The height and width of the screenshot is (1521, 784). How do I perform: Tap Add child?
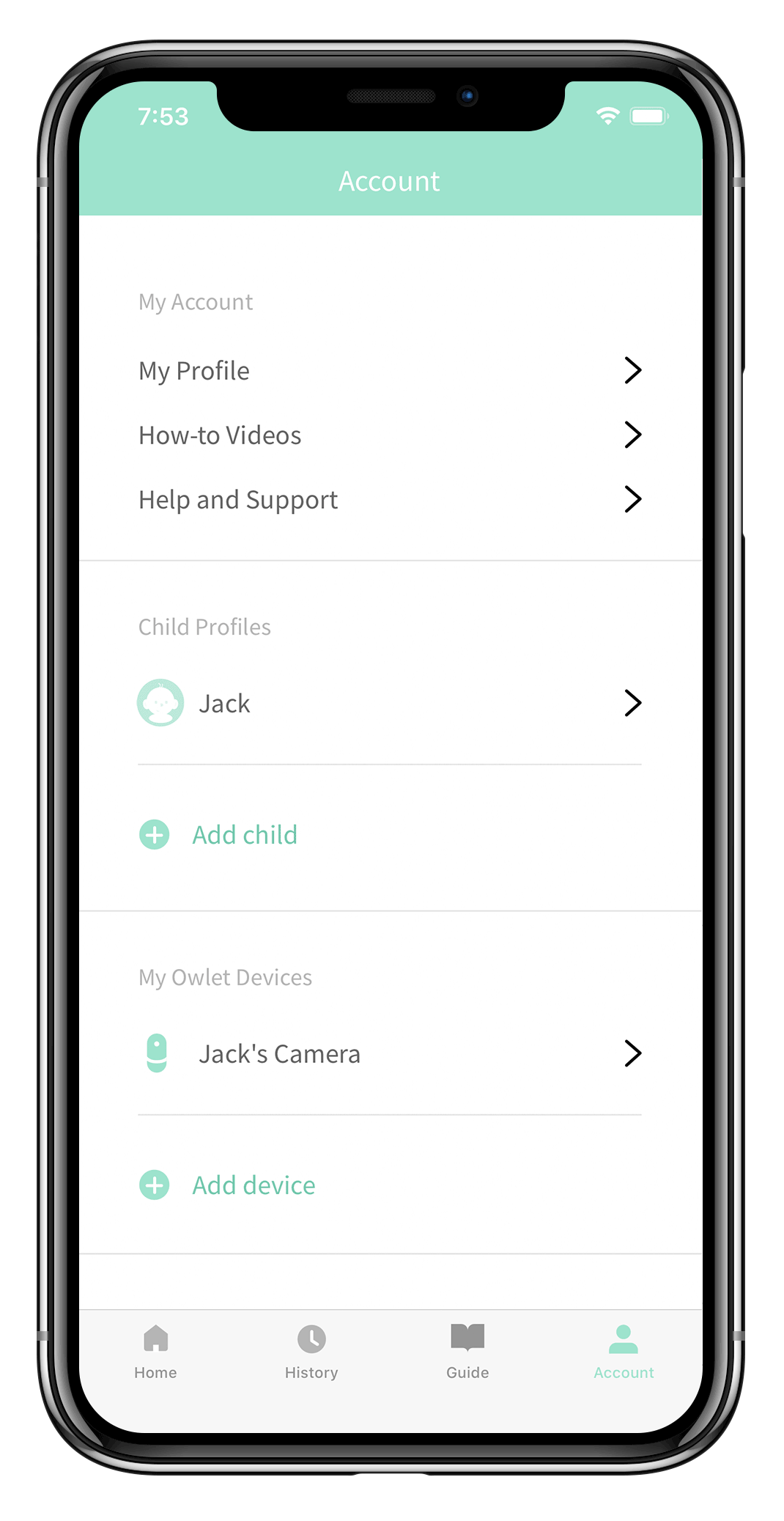tap(243, 835)
